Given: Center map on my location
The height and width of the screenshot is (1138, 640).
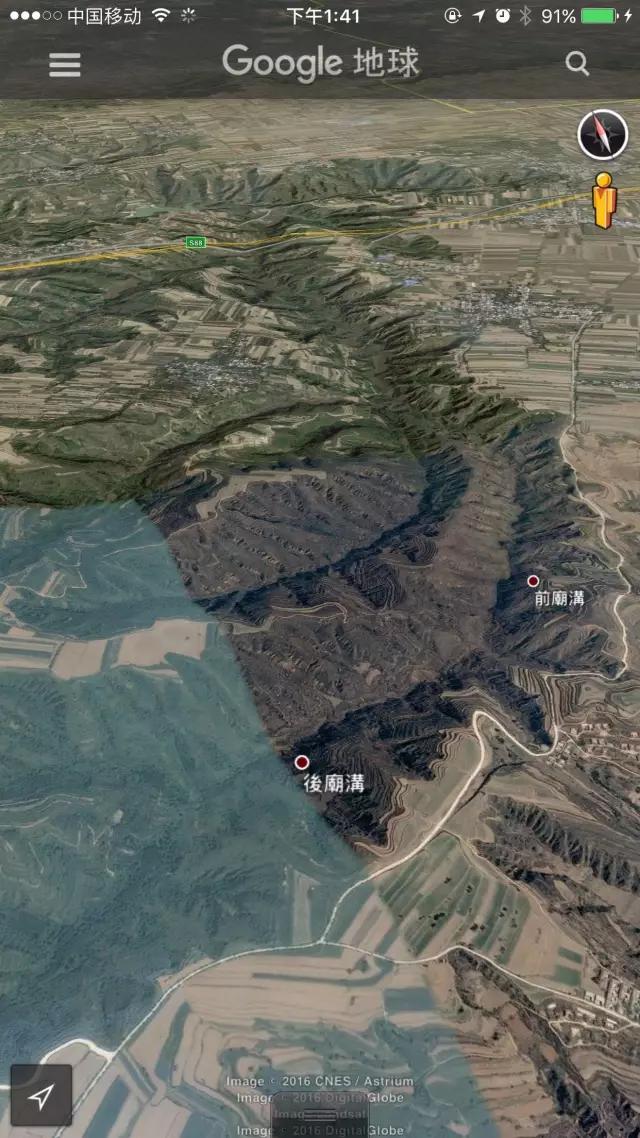Looking at the screenshot, I should [41, 1095].
